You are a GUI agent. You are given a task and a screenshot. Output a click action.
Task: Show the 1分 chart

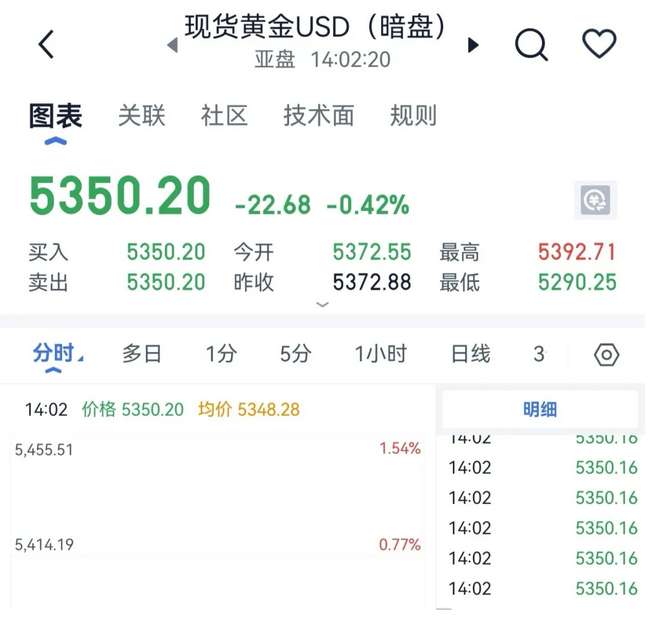(x=221, y=354)
